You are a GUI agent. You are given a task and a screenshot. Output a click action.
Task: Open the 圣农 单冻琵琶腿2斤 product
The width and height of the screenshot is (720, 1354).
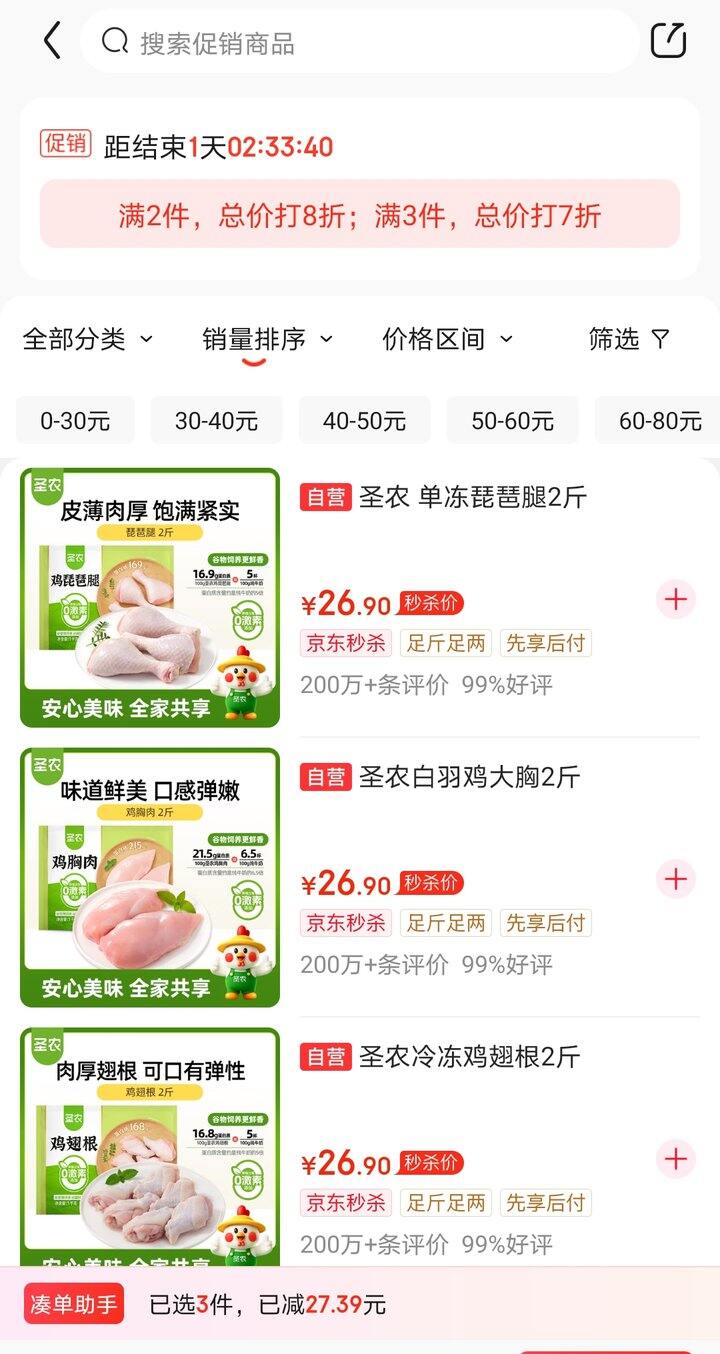472,497
